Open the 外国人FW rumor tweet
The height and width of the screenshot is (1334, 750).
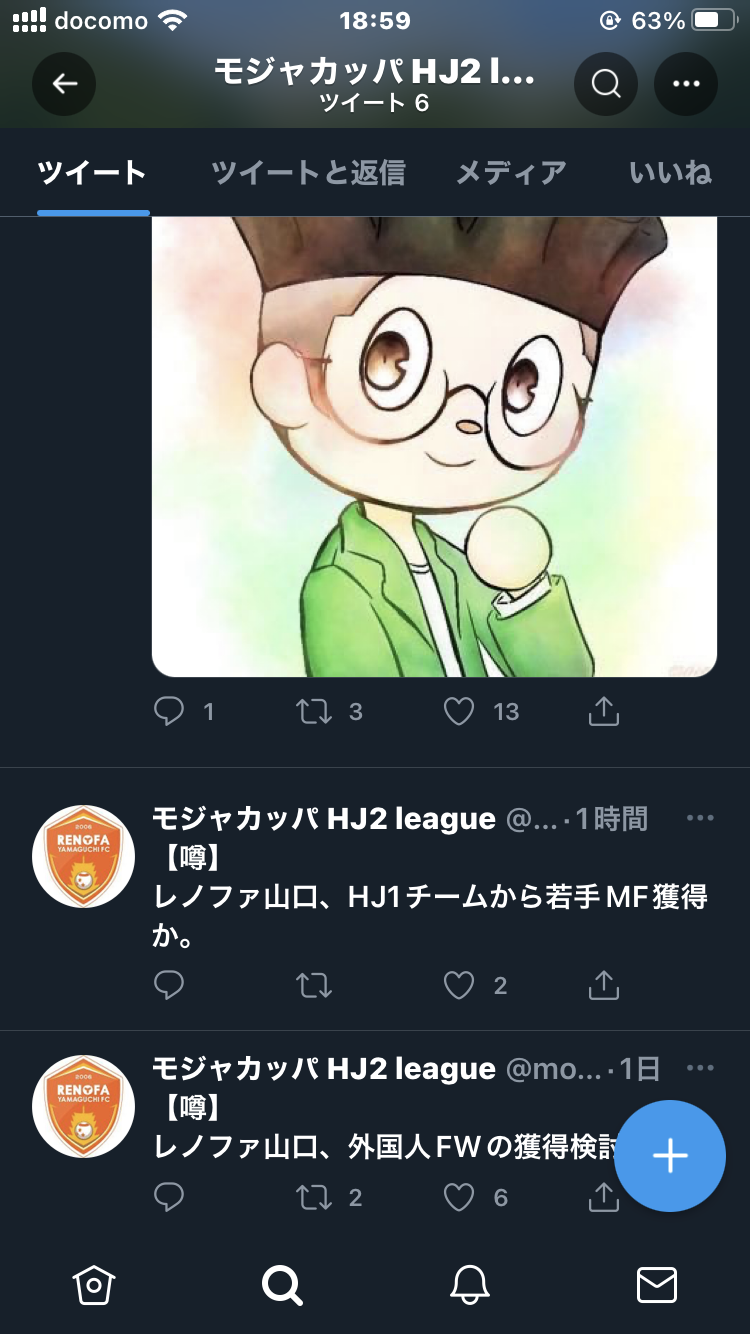click(x=380, y=1146)
